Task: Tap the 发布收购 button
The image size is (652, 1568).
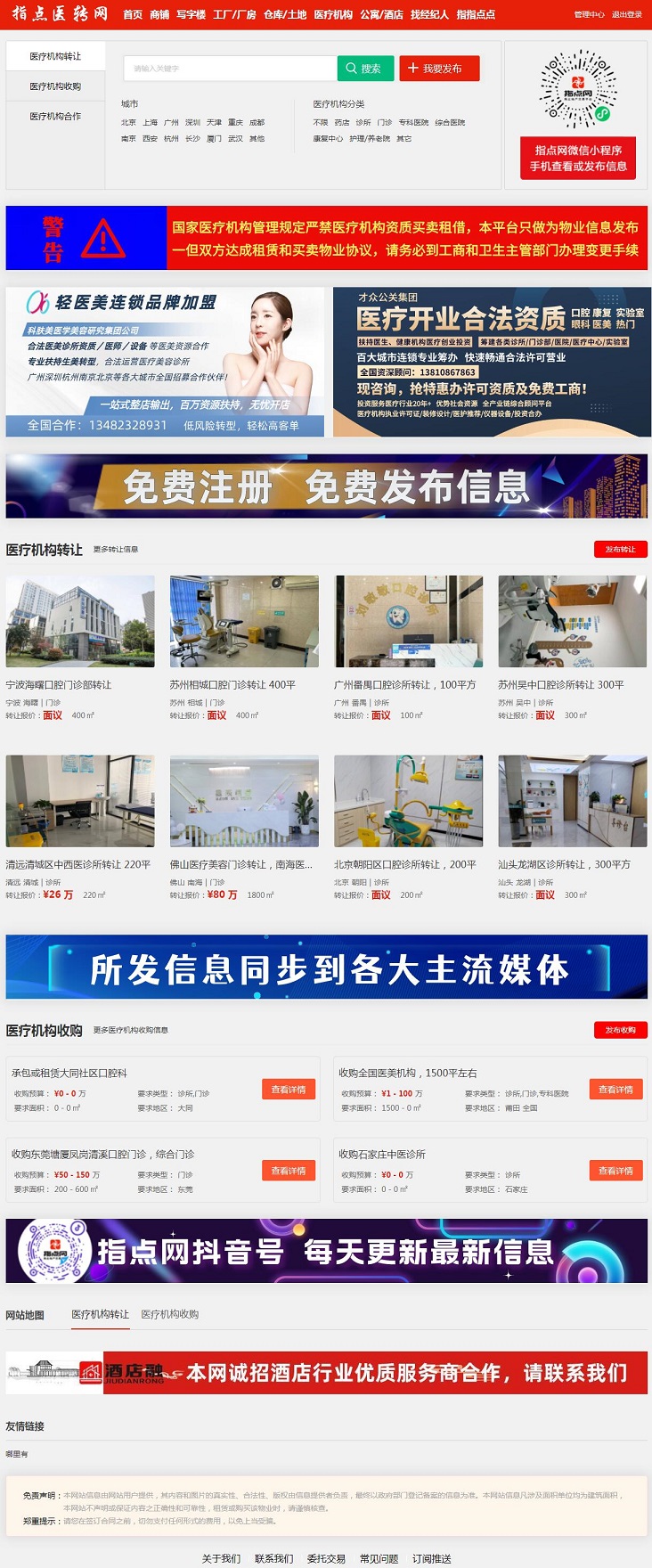Action: [620, 1030]
